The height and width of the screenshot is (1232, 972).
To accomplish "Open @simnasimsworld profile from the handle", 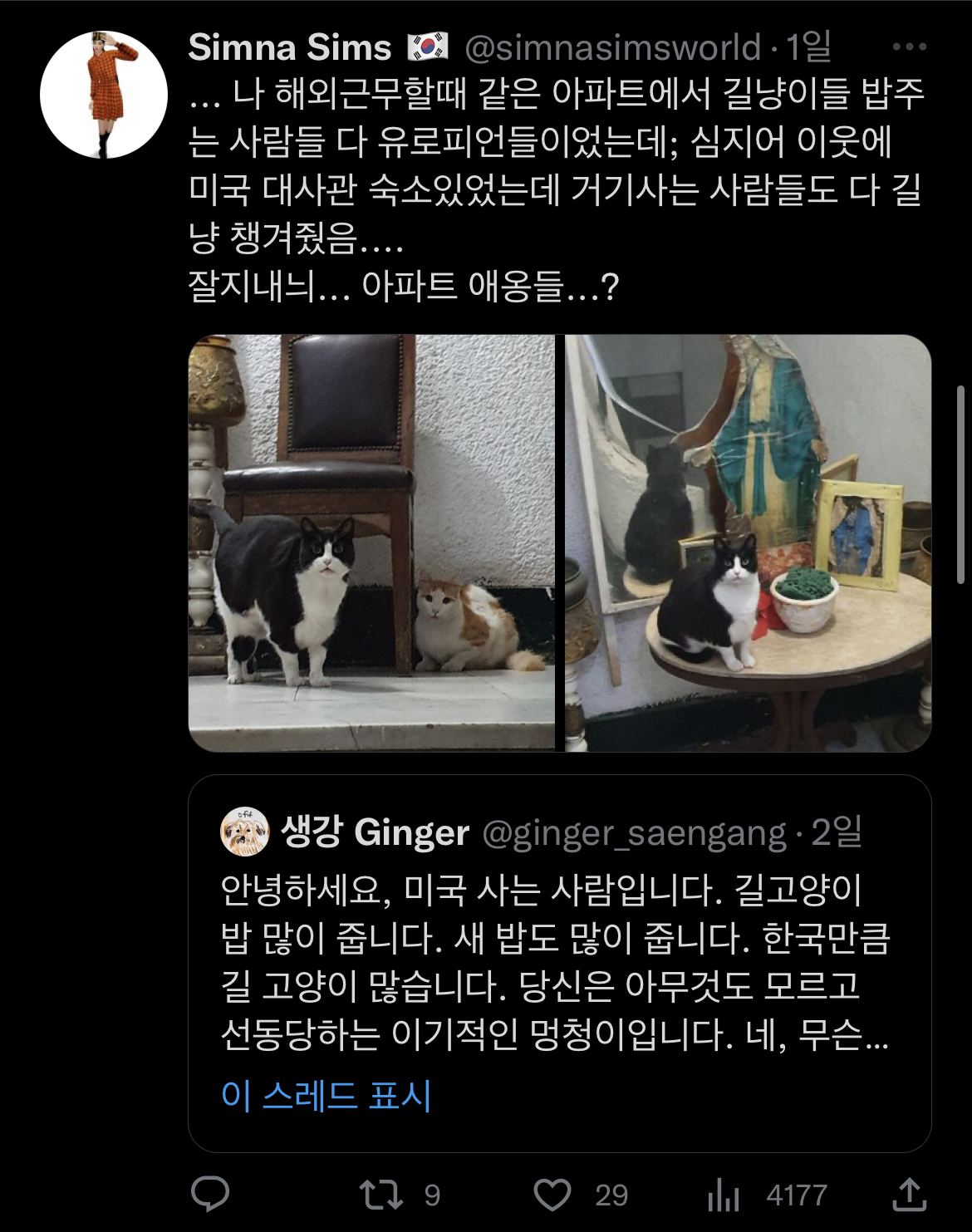I will (606, 48).
